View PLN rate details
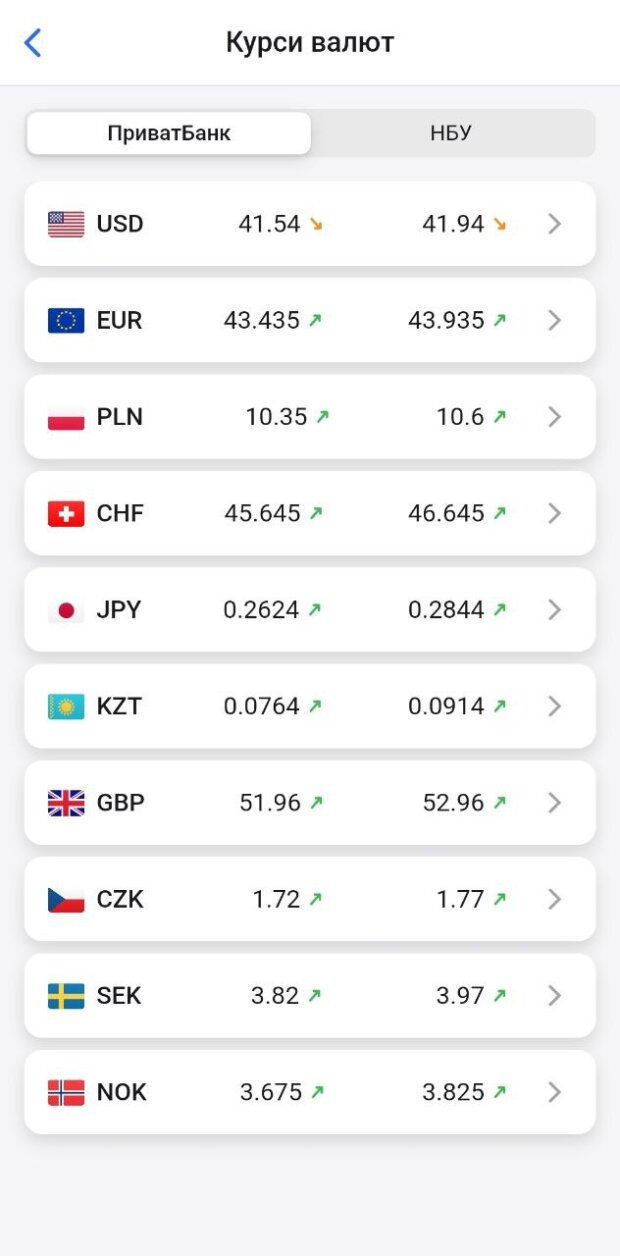Image resolution: width=620 pixels, height=1256 pixels. 310,417
